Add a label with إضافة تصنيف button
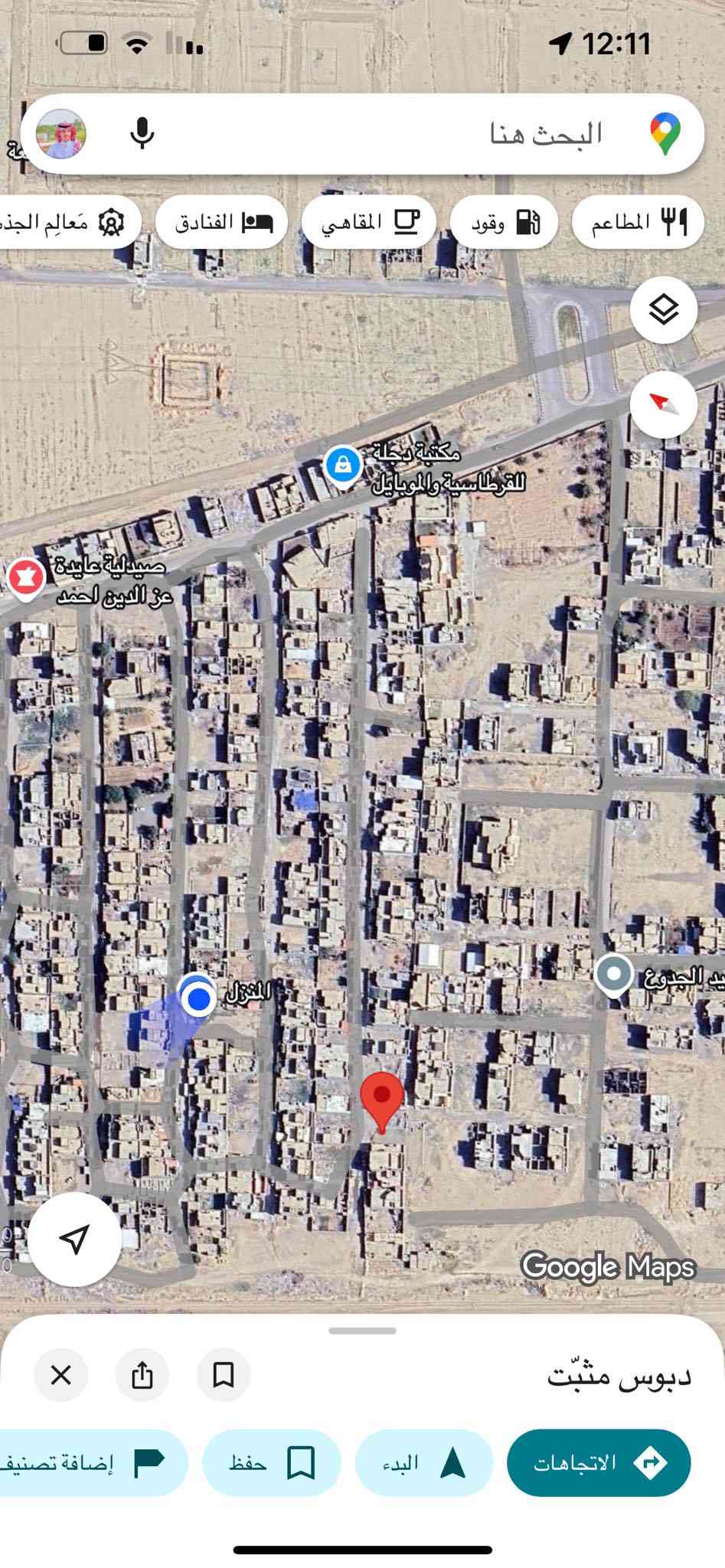The image size is (725, 1568). point(92,1462)
